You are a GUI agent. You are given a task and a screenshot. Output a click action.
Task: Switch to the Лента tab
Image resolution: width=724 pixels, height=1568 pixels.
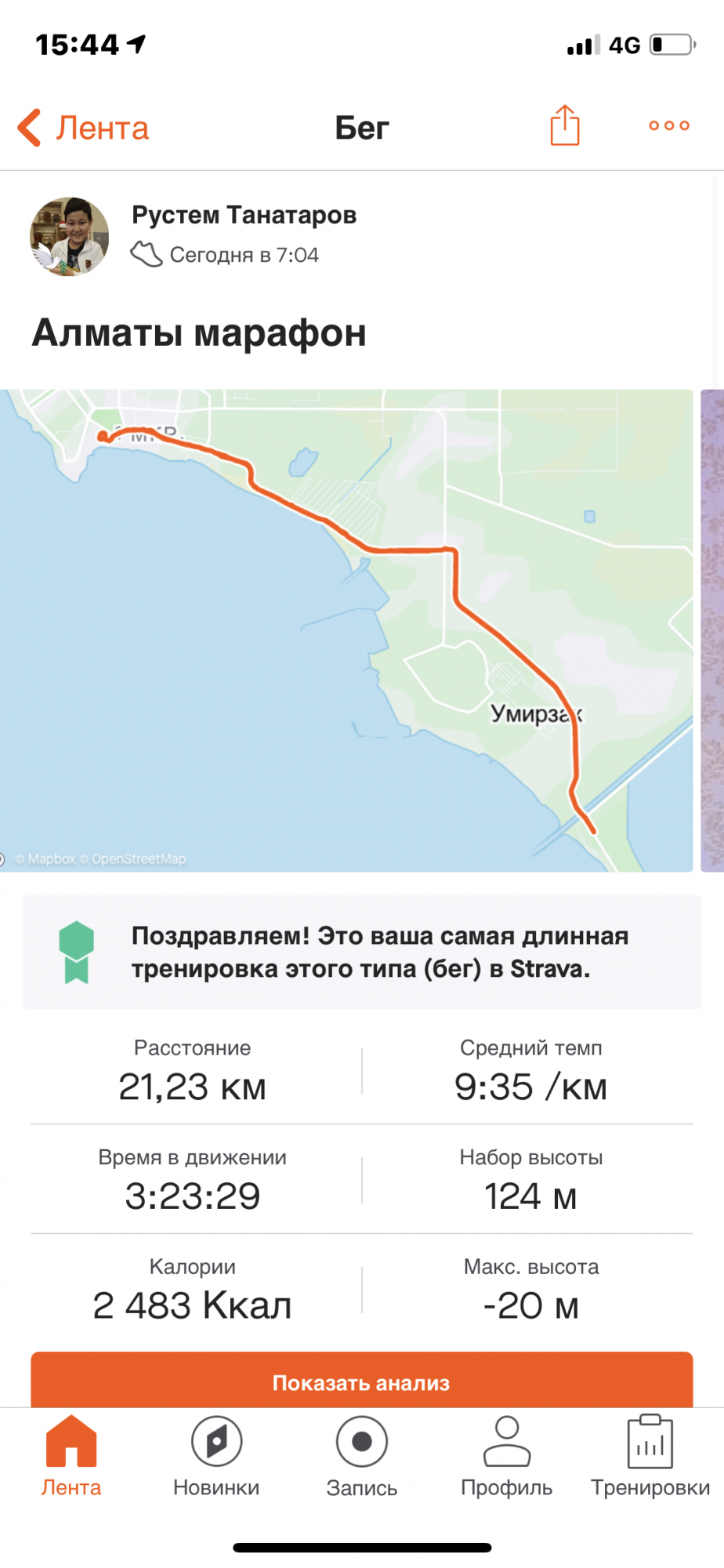pyautogui.click(x=71, y=1455)
